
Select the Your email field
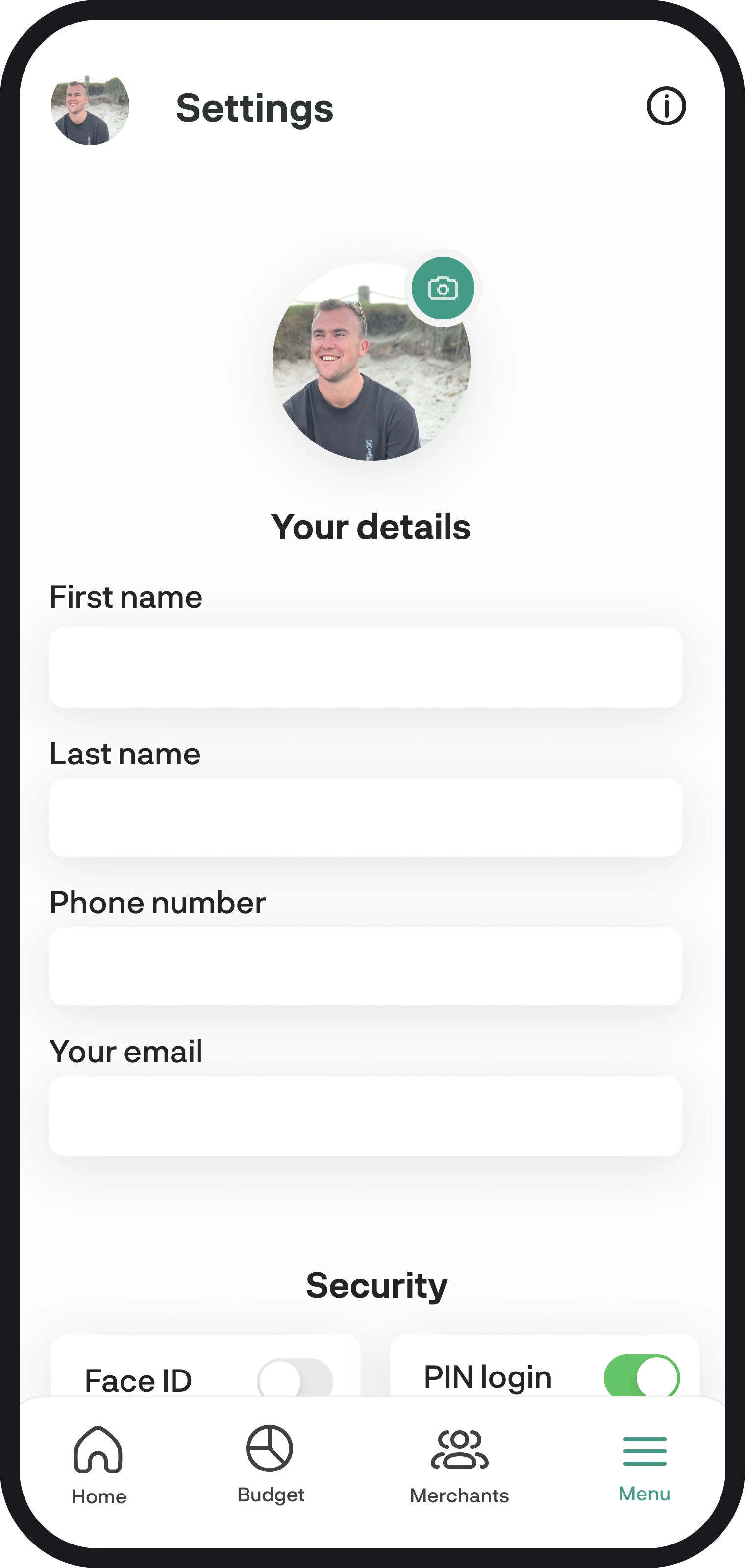365,1116
